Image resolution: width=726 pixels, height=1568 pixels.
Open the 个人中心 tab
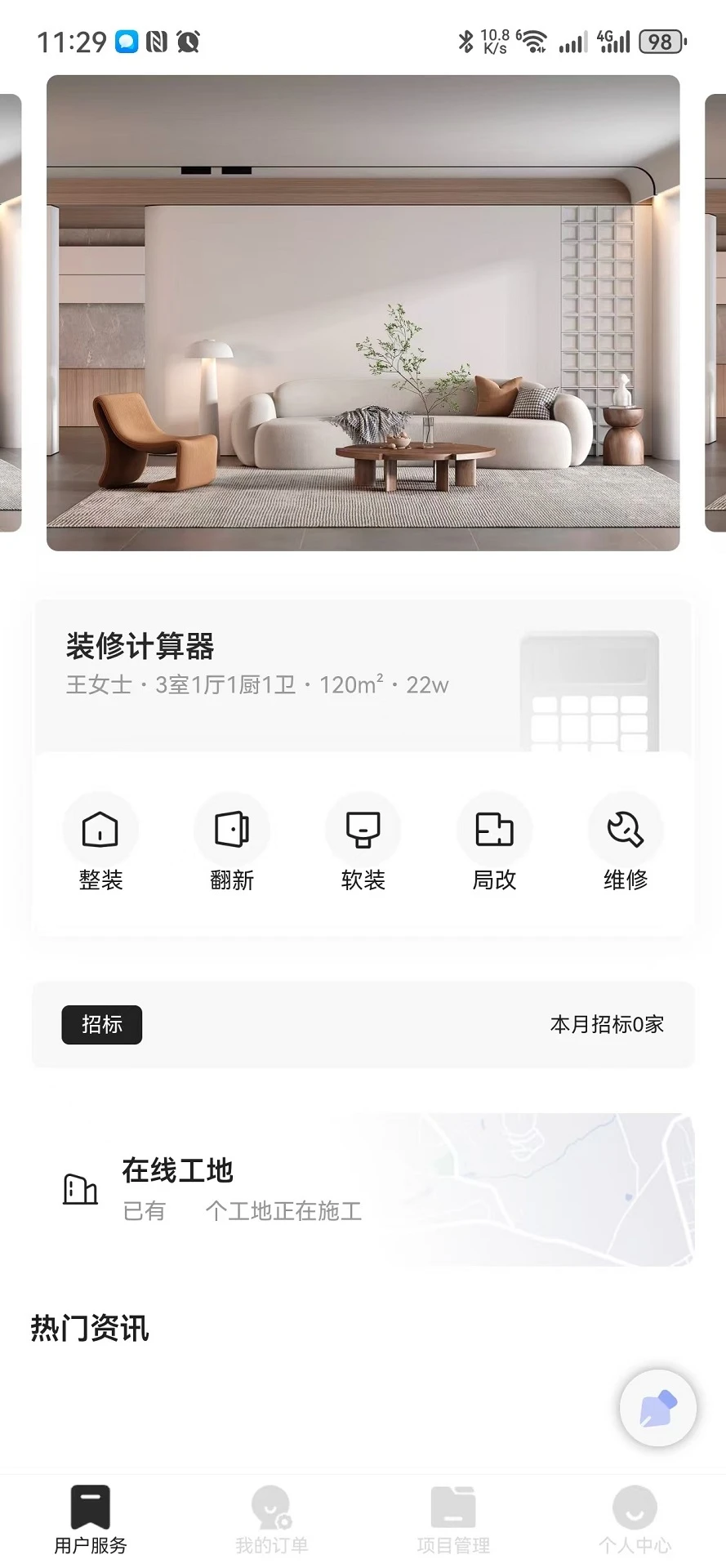point(635,1519)
